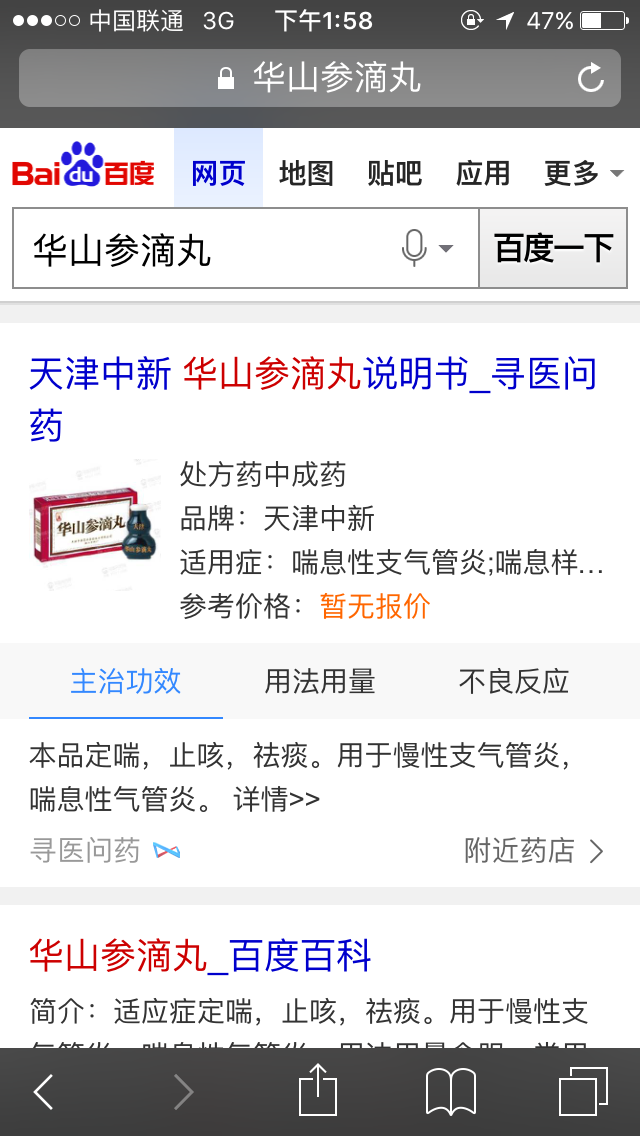The width and height of the screenshot is (640, 1136).
Task: Open 详情>> for full details
Action: coord(277,800)
